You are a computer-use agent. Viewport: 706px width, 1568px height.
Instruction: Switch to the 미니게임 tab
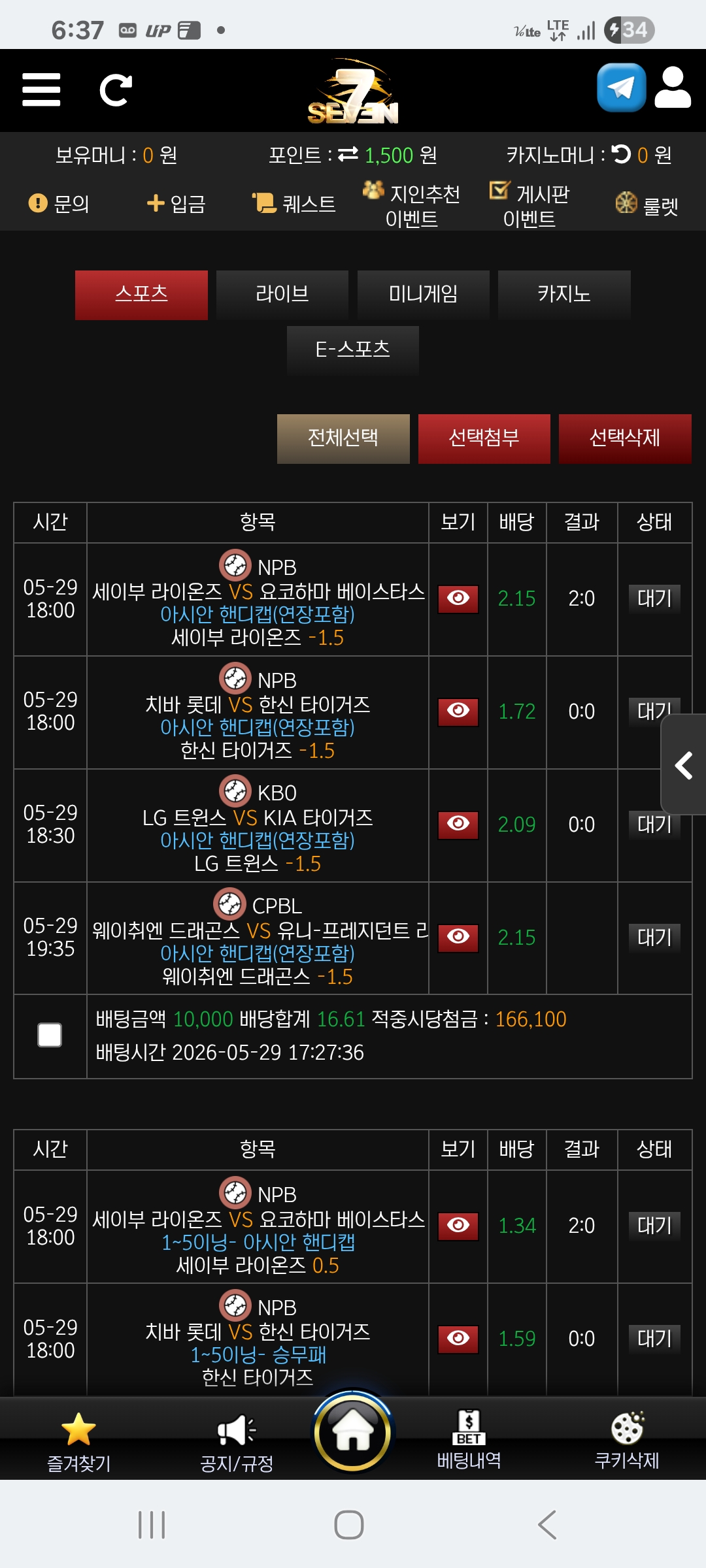(424, 295)
